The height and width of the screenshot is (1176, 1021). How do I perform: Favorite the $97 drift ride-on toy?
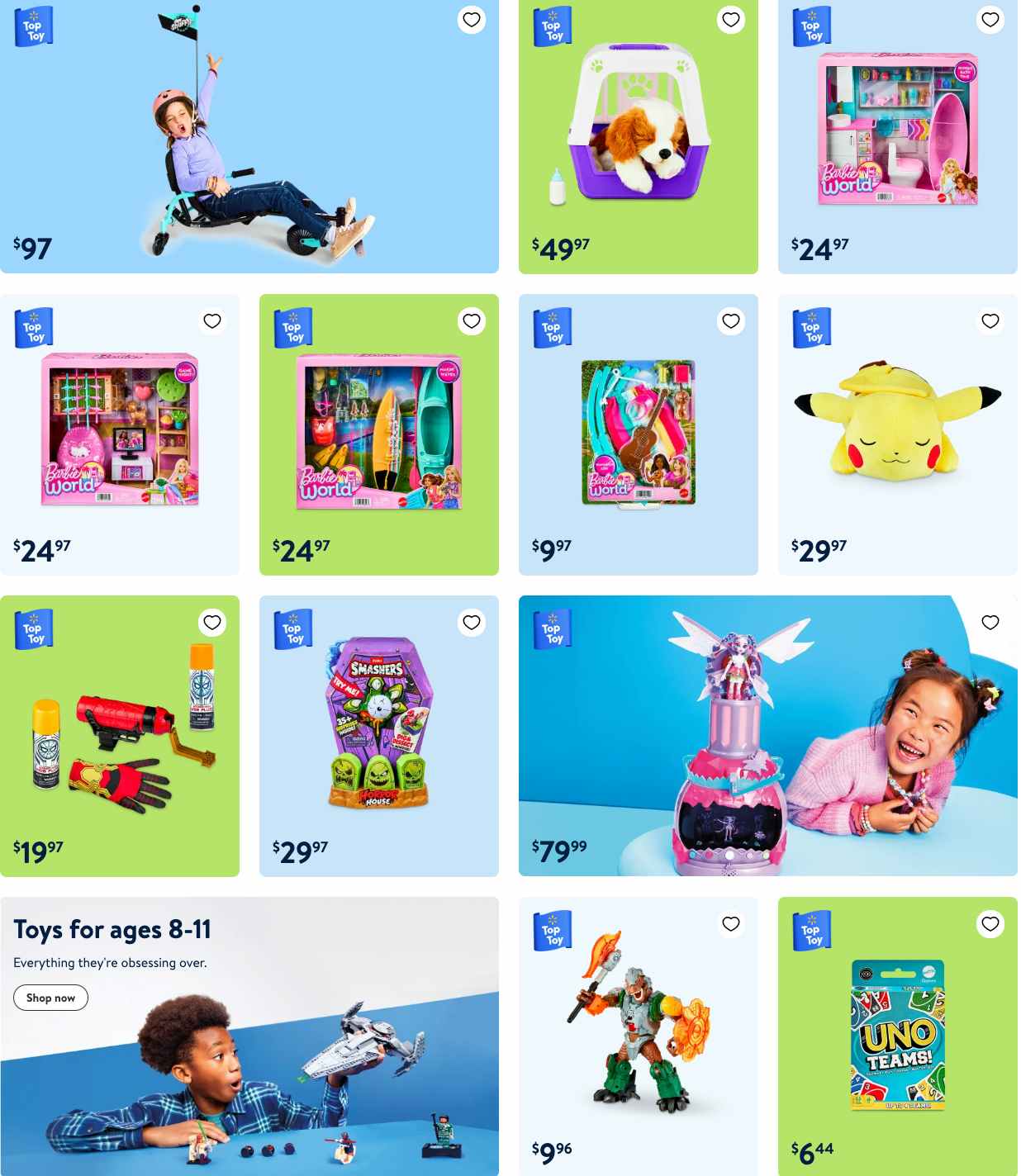(471, 20)
